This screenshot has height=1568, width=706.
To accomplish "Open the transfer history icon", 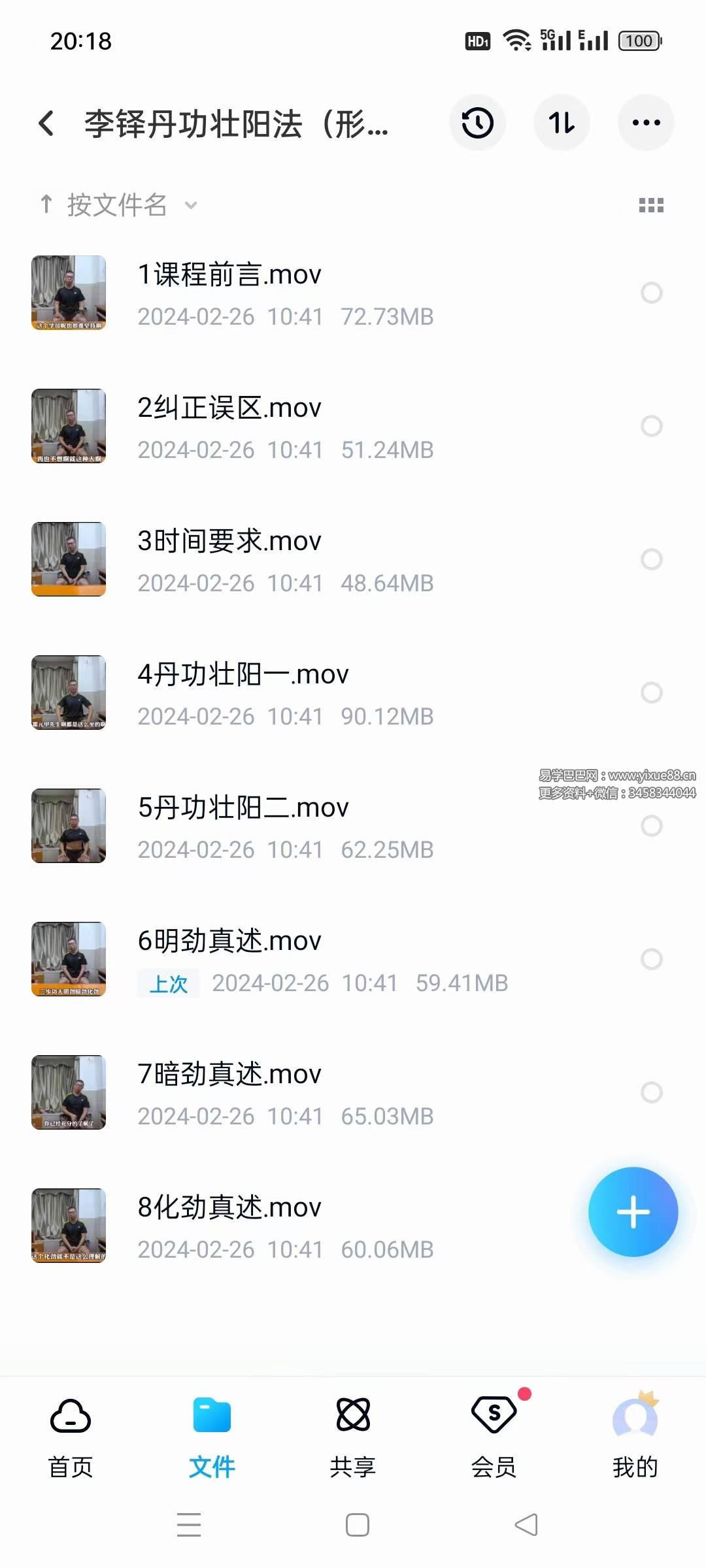I will (477, 123).
